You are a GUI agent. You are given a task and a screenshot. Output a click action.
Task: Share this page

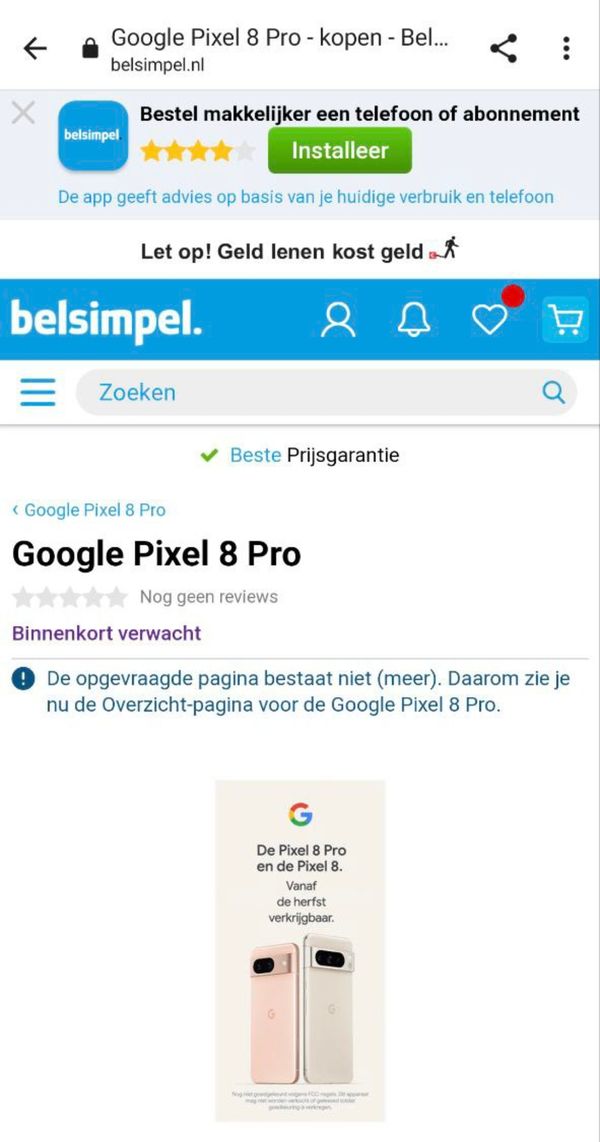[503, 49]
